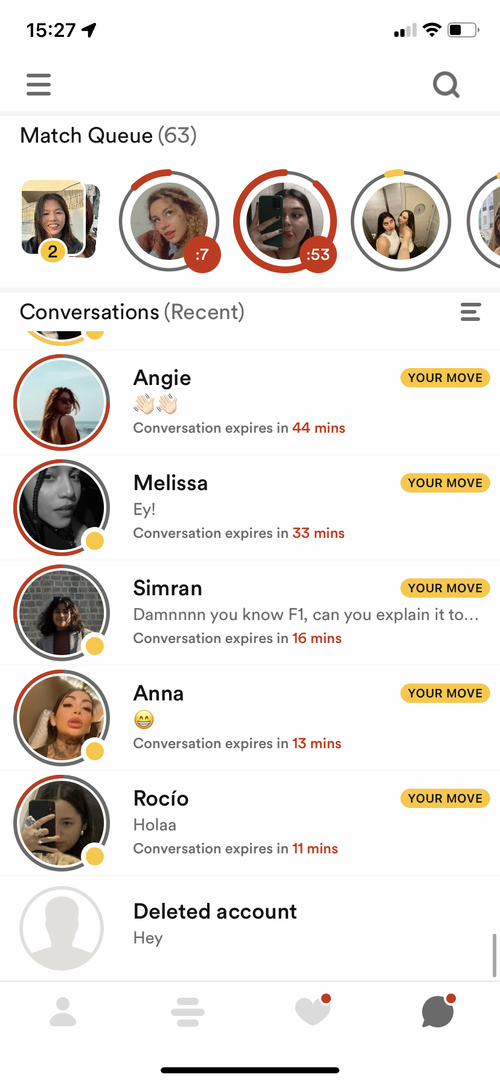Open the queued match expiring in :53
500x1083 pixels.
click(x=285, y=220)
